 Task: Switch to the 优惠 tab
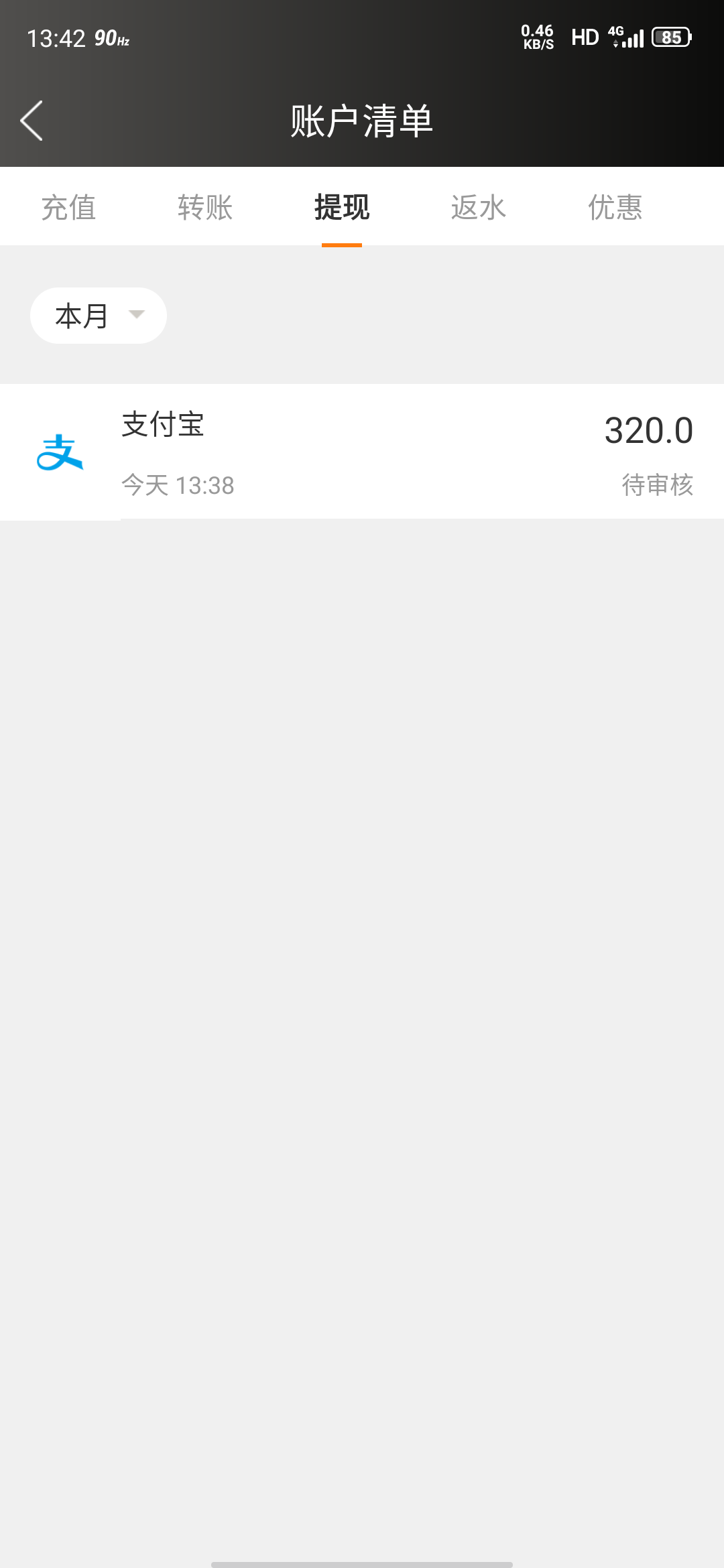[x=615, y=207]
